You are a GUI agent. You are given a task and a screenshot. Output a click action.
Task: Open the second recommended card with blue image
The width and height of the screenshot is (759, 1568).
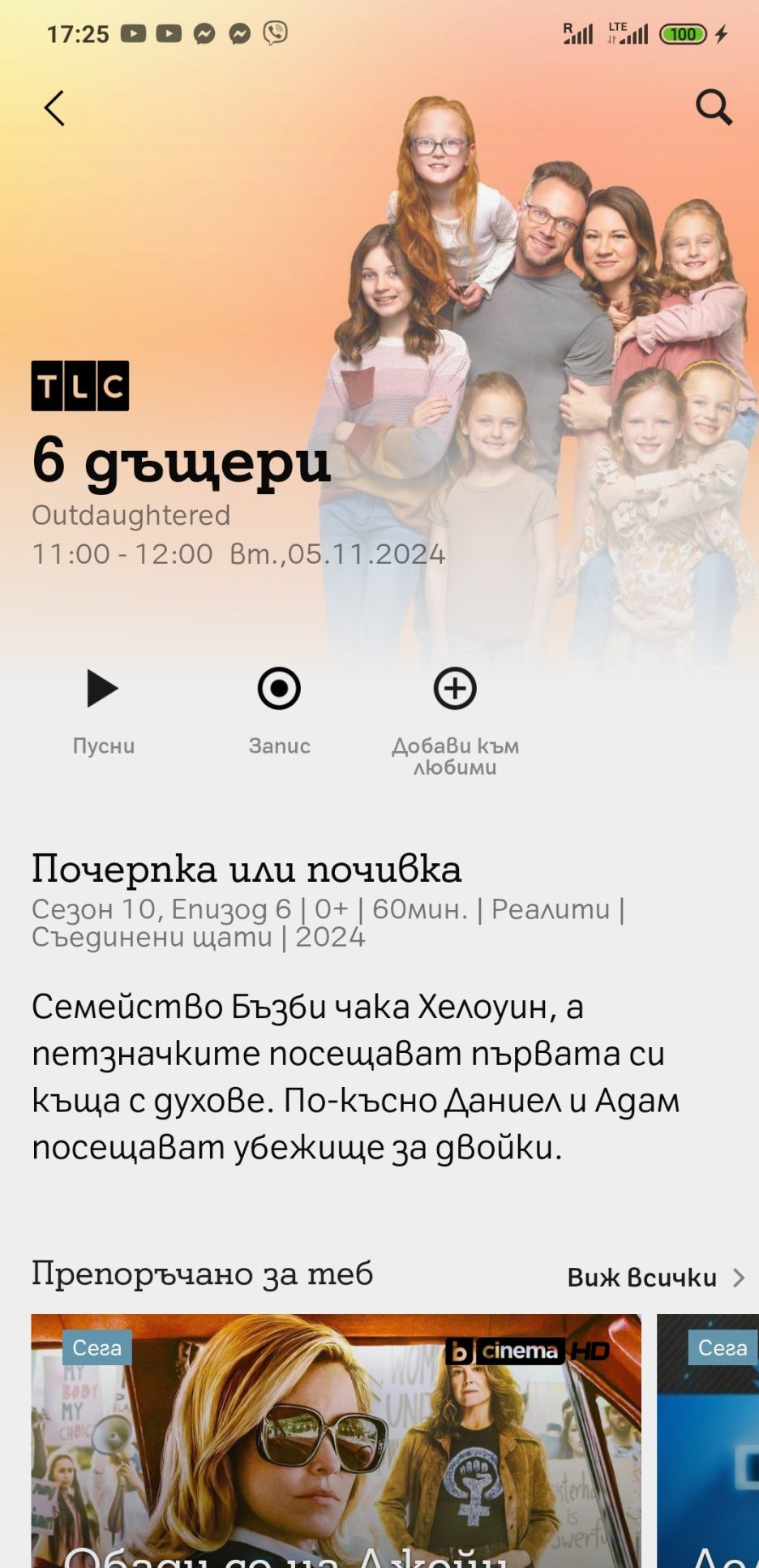click(708, 1440)
